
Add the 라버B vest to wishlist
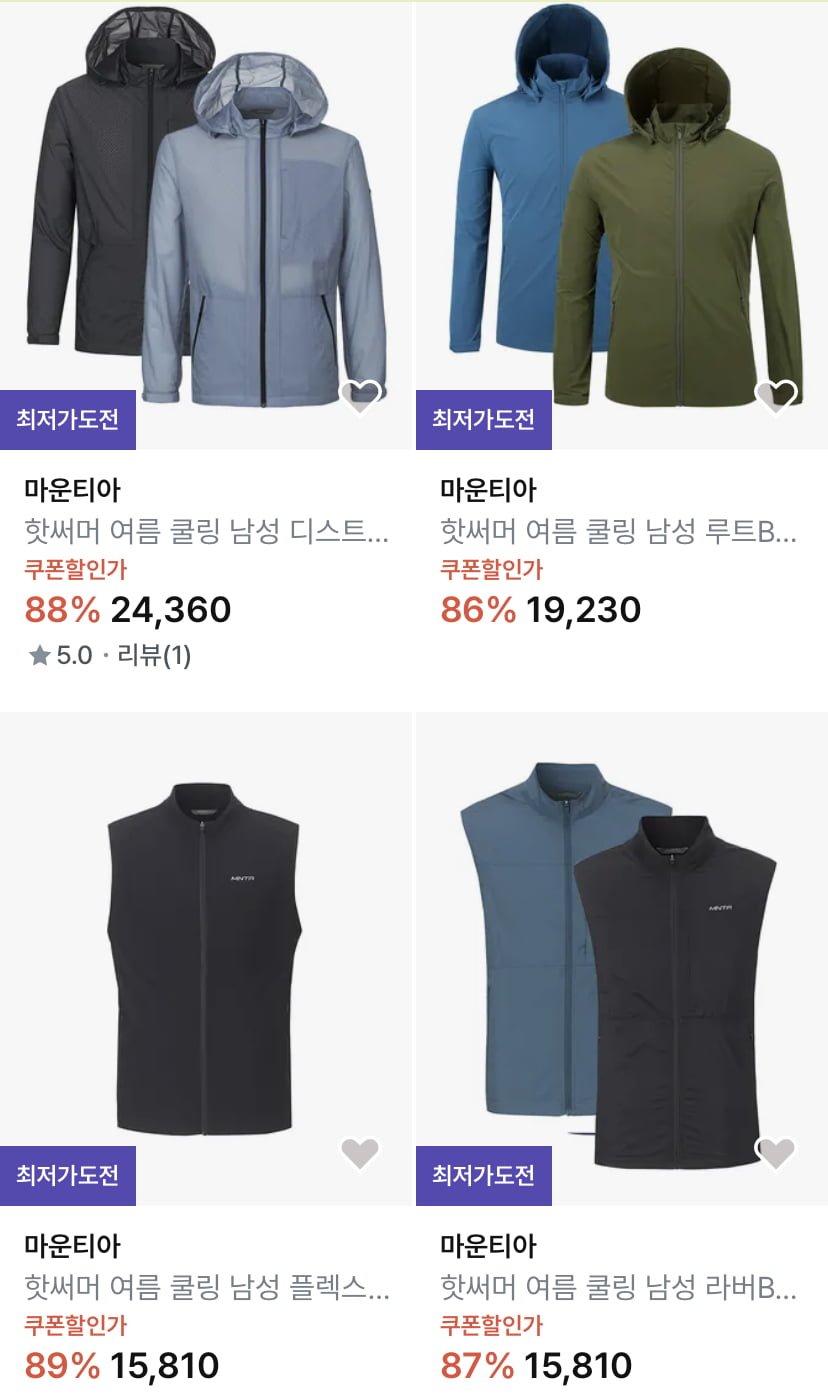click(776, 1153)
